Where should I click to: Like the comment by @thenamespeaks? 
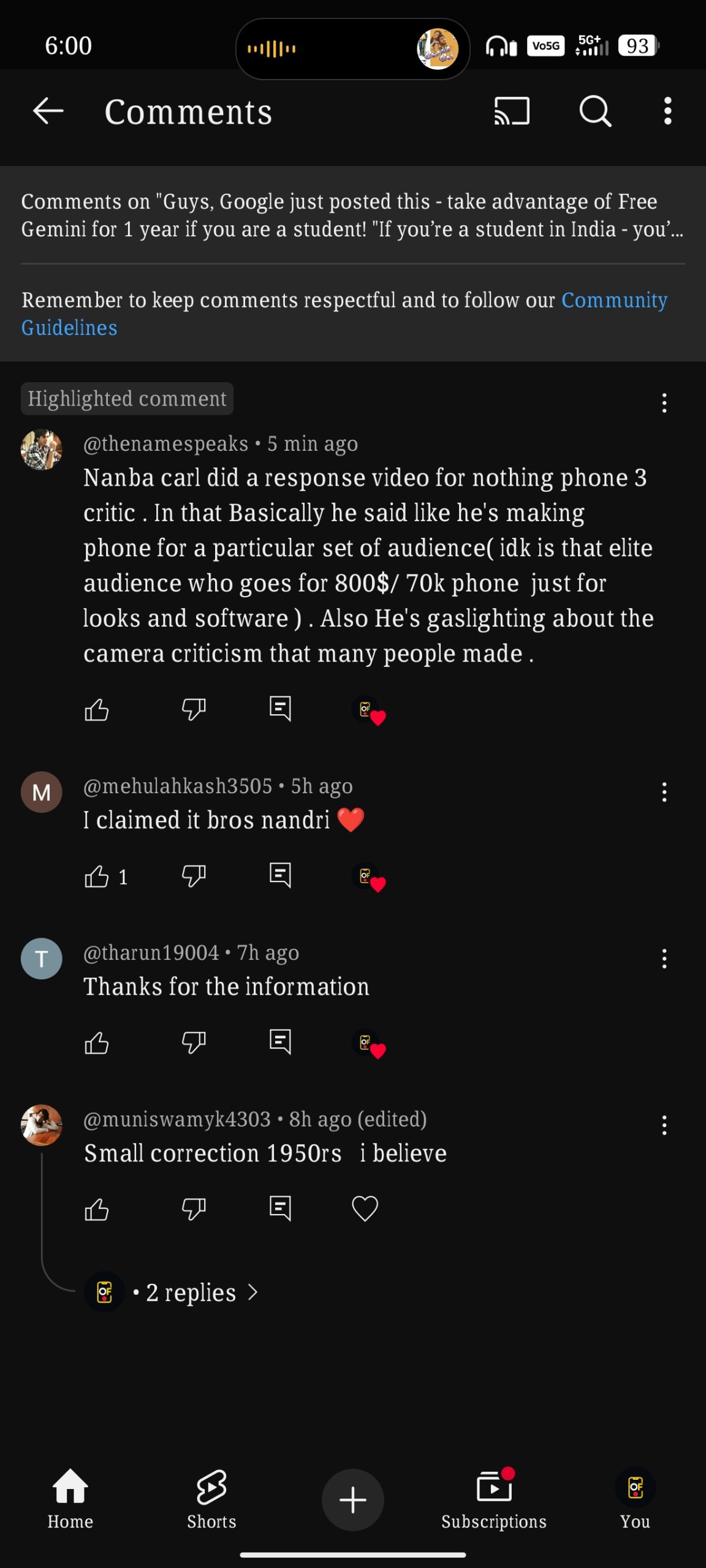coord(97,710)
